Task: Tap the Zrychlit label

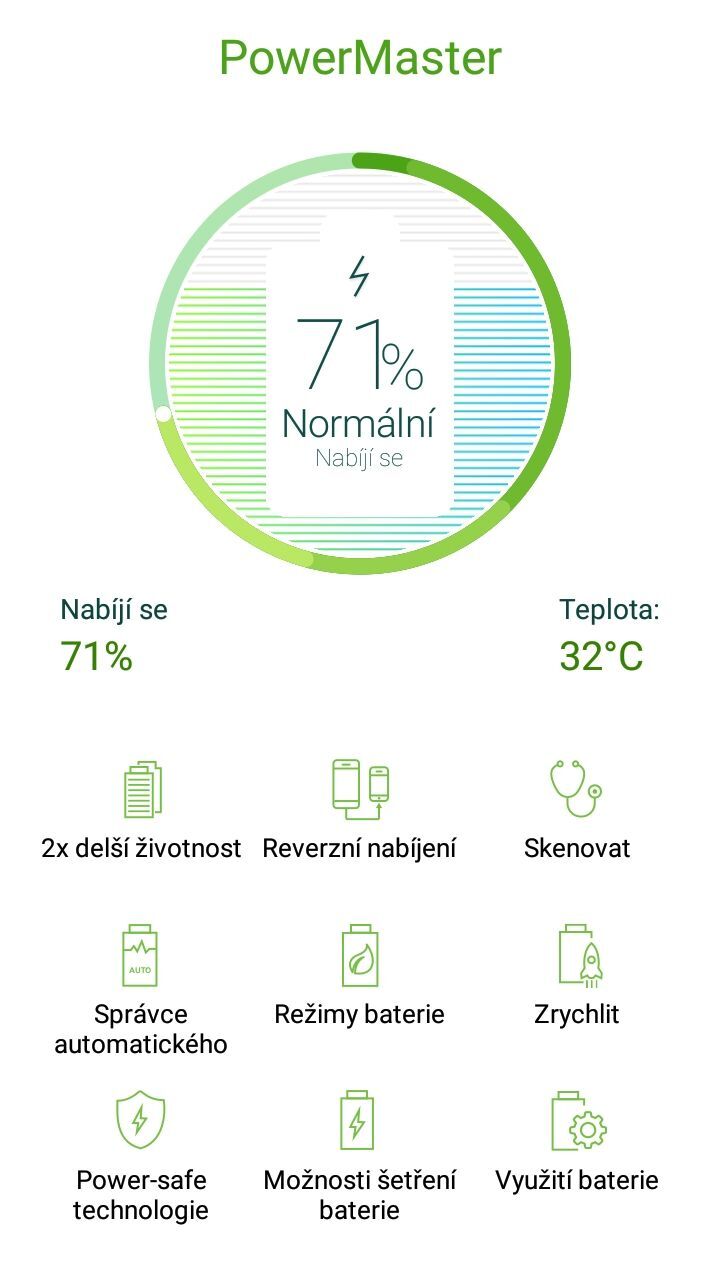Action: click(577, 1014)
